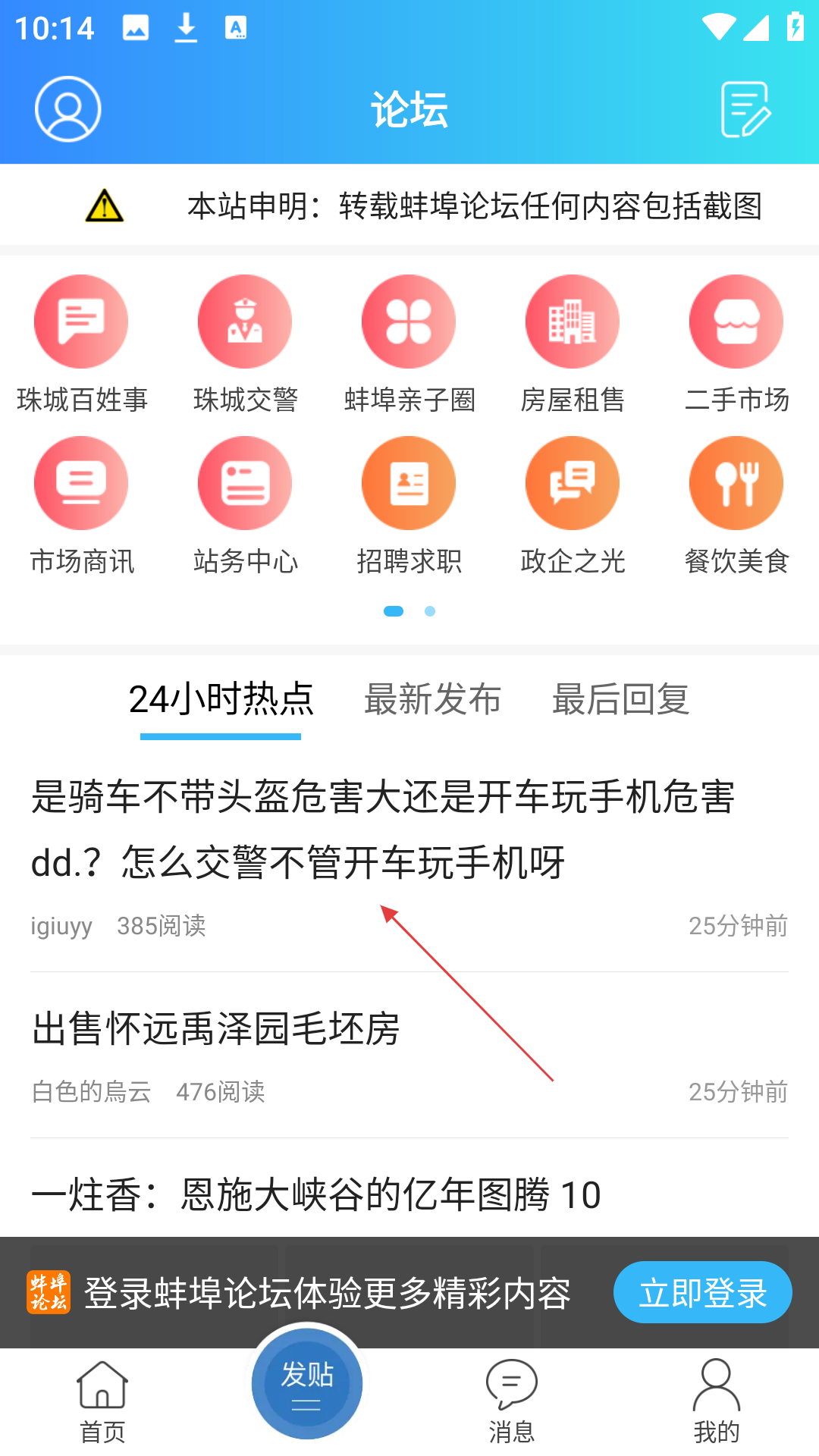Open 房屋租售 listings
Viewport: 819px width, 1456px height.
click(573, 345)
